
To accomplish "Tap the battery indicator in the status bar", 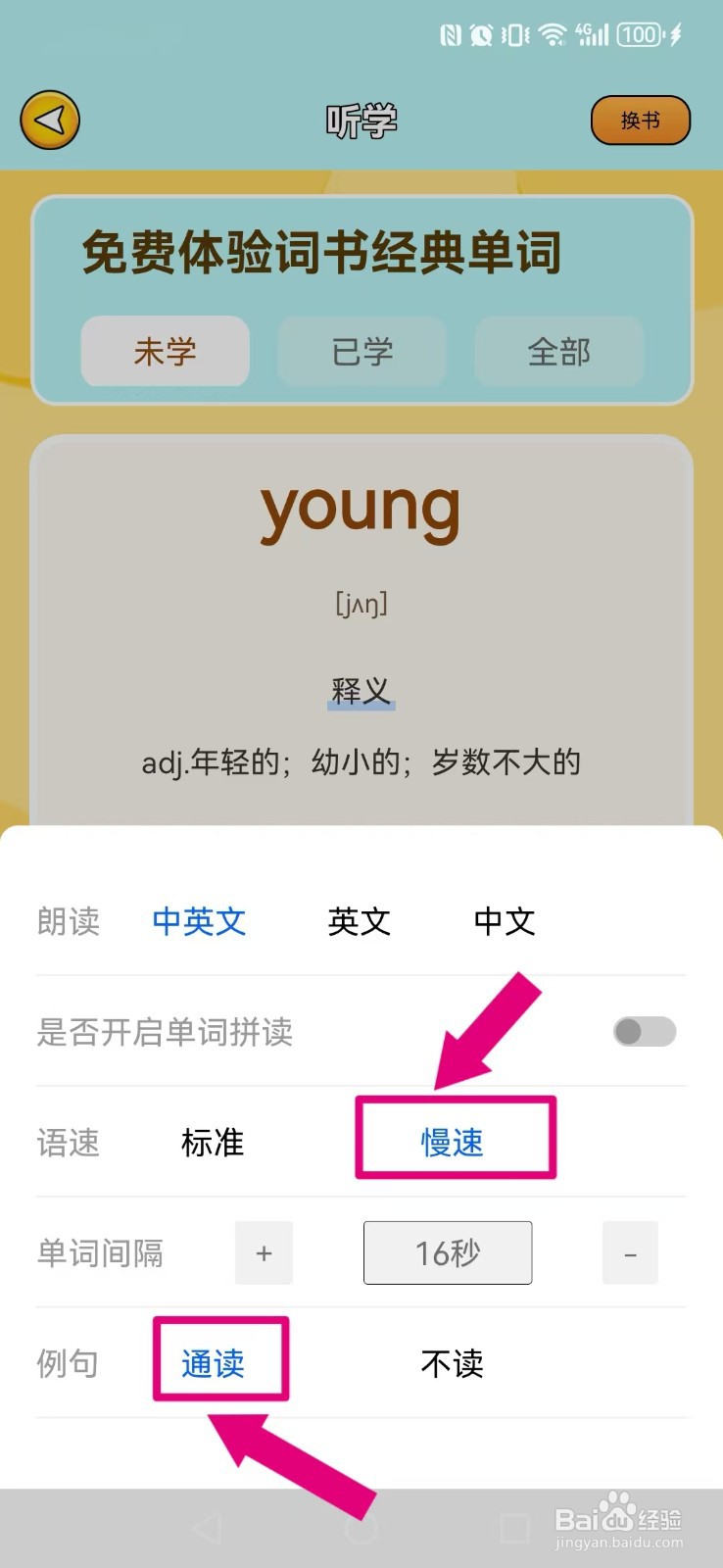I will pyautogui.click(x=638, y=33).
